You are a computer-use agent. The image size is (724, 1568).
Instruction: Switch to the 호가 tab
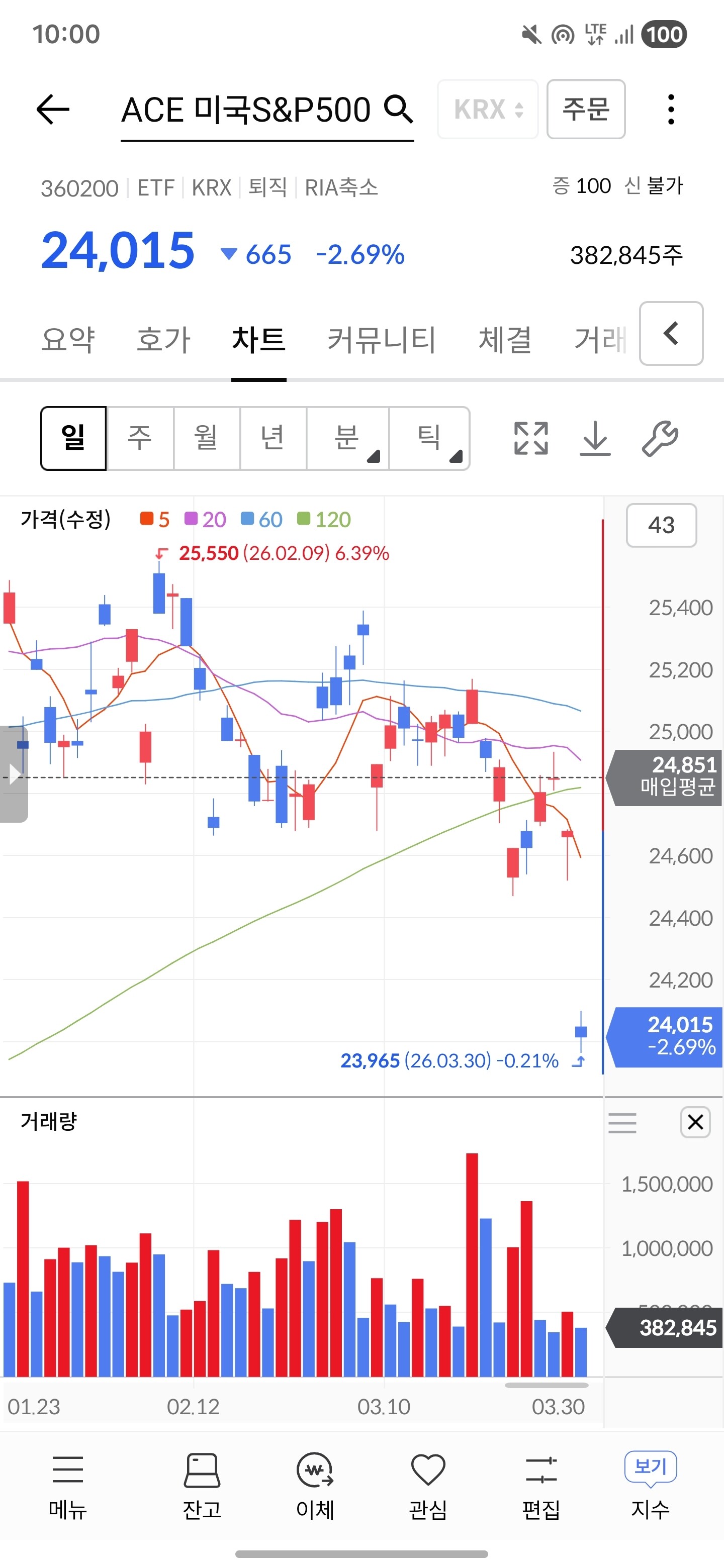[x=164, y=340]
